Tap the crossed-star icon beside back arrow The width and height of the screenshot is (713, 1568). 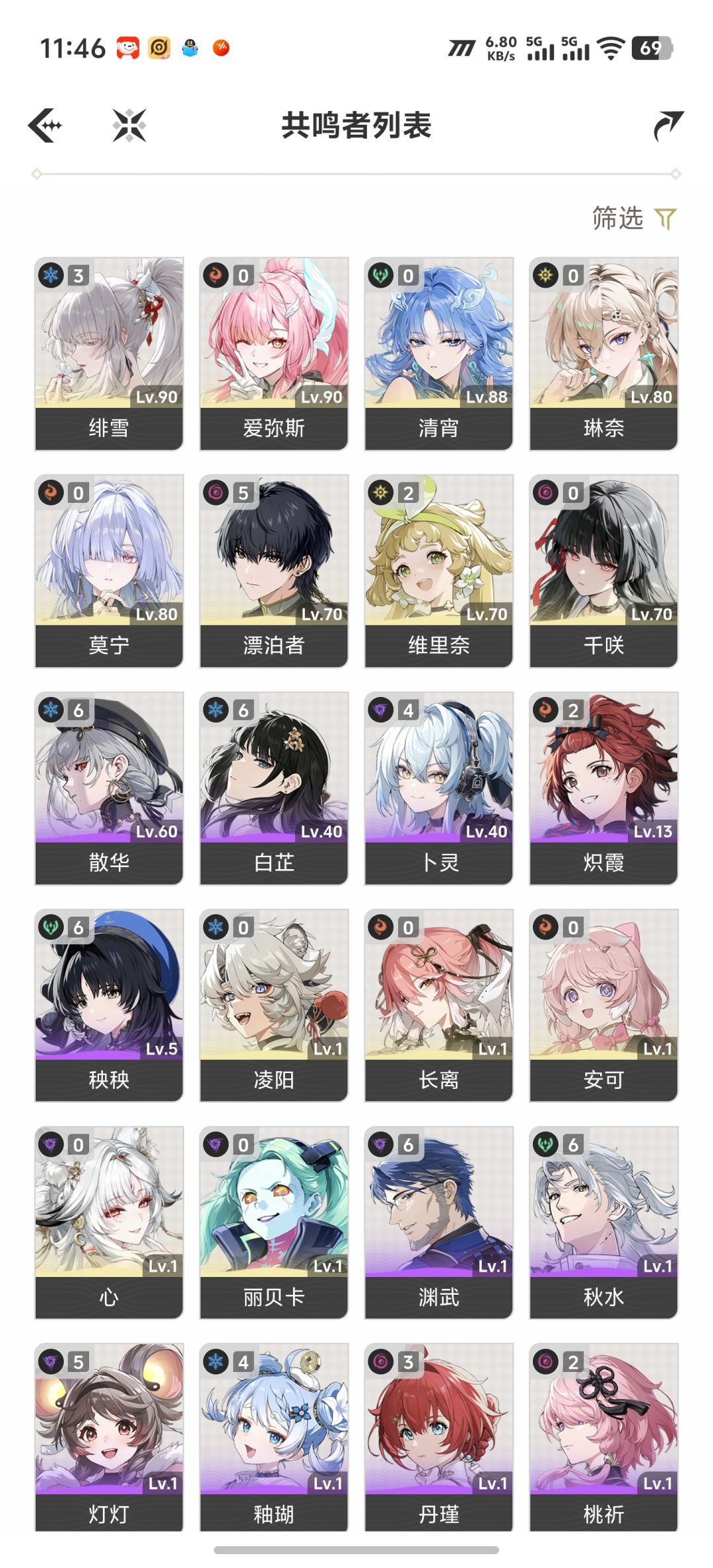coord(129,125)
